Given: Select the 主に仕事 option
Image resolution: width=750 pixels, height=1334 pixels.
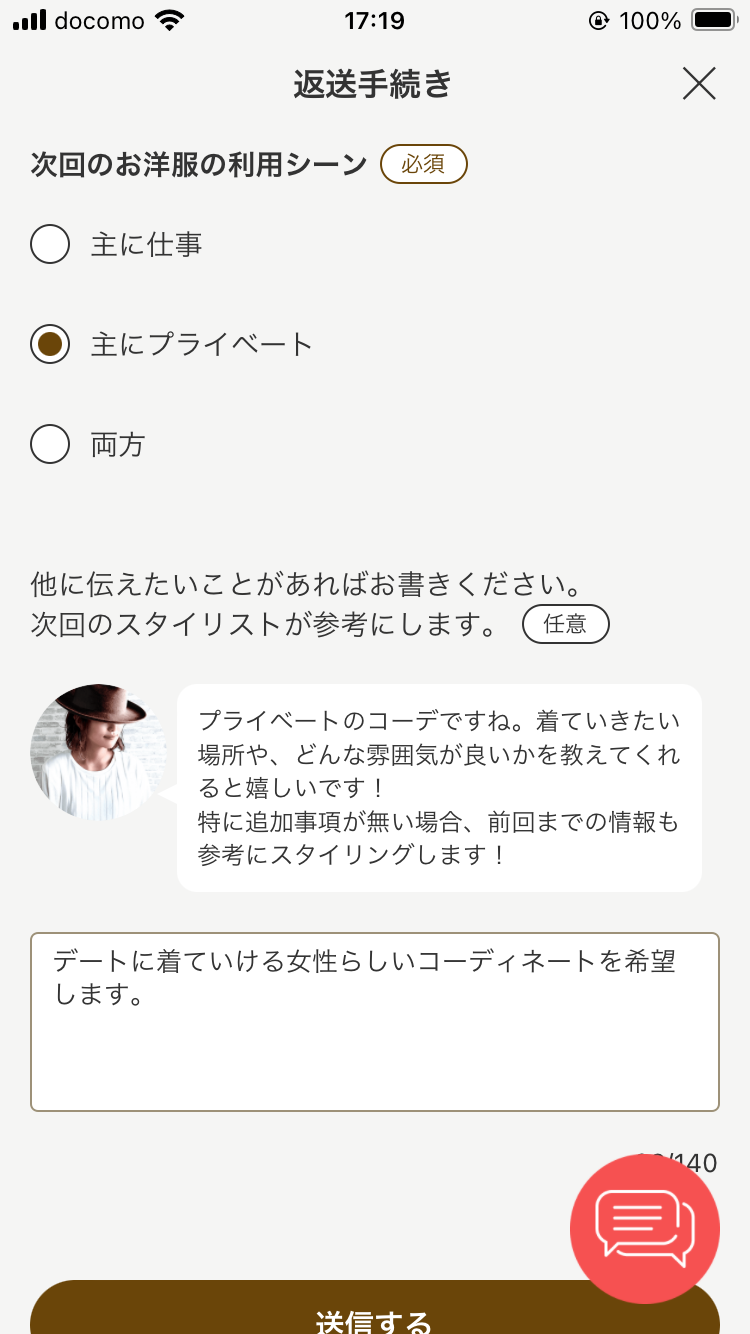Looking at the screenshot, I should 50,244.
